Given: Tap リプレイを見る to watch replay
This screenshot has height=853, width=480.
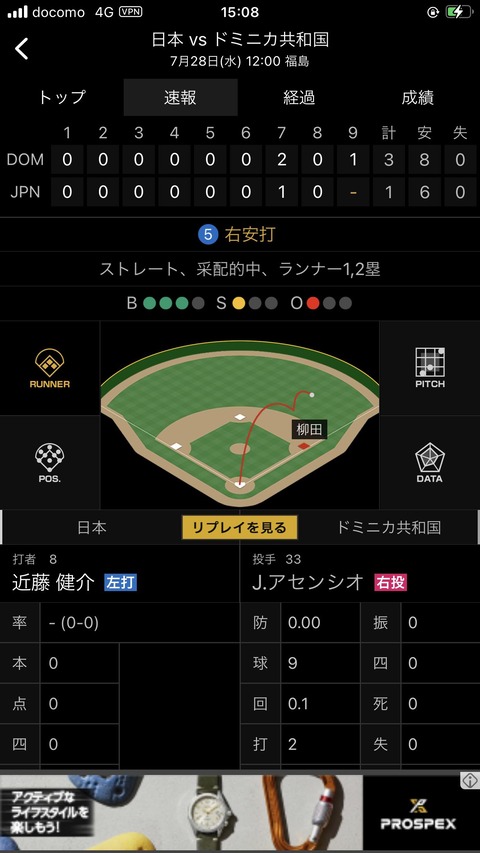Looking at the screenshot, I should click(240, 527).
